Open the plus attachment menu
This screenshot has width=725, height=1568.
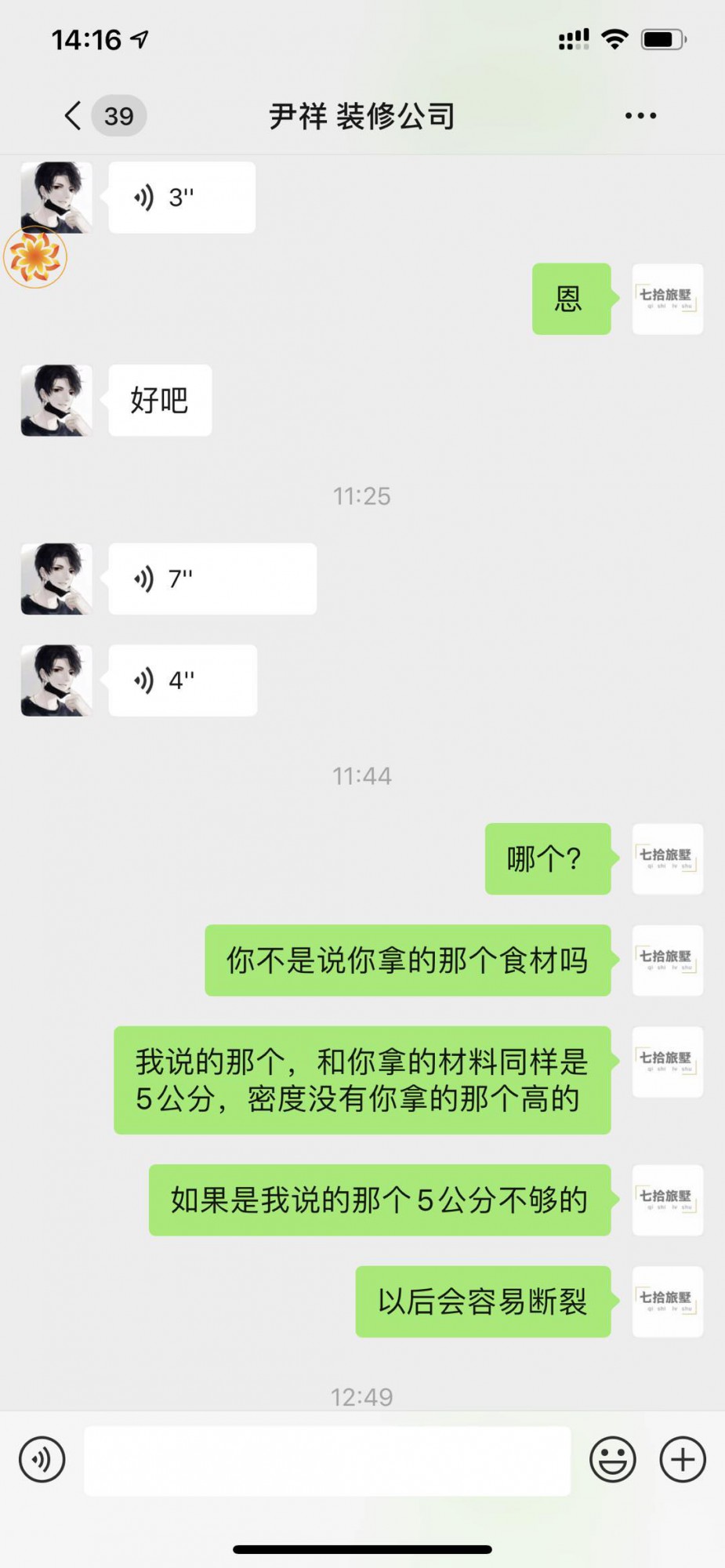(x=682, y=1460)
